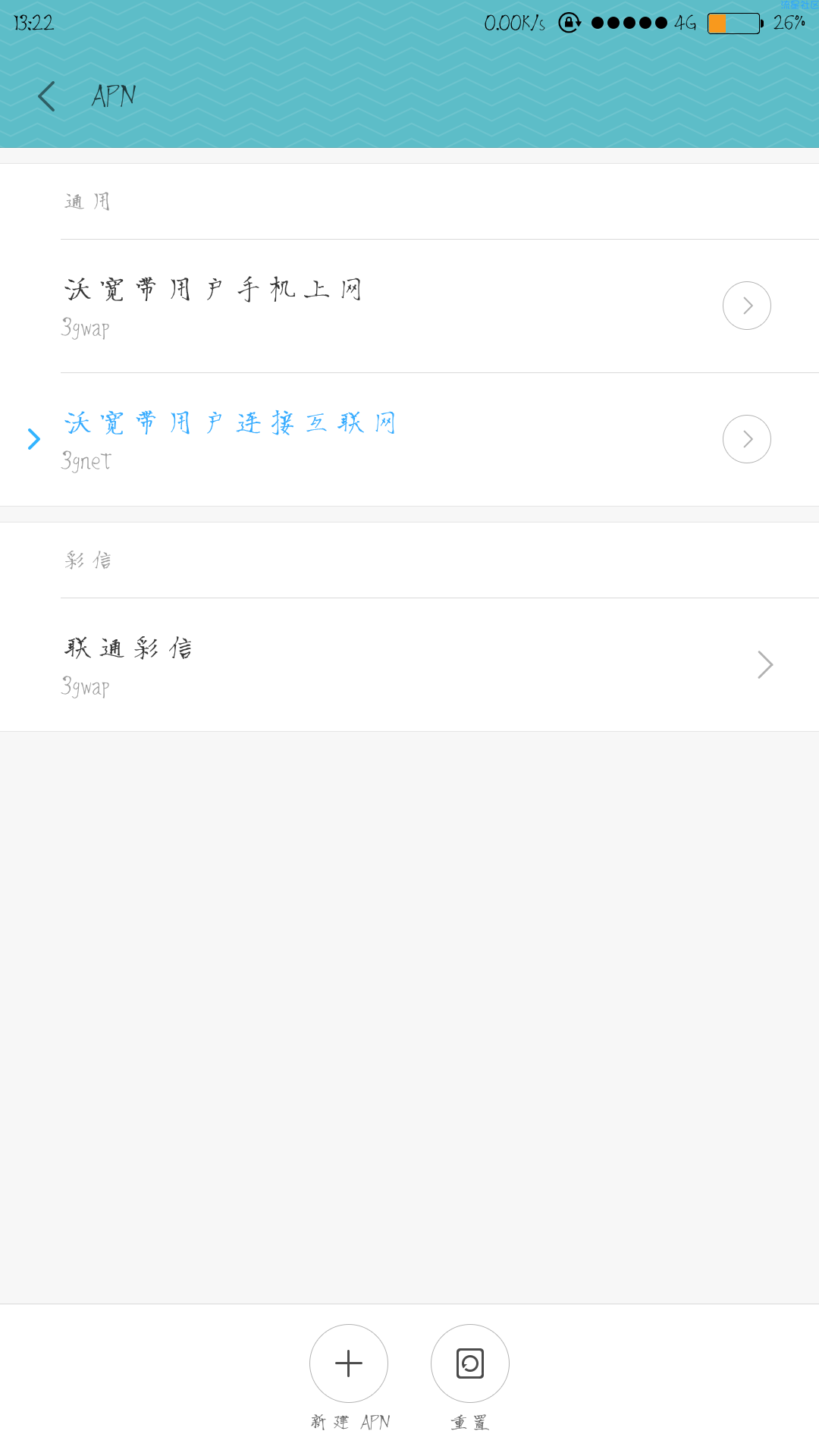Tap the 重置 reset button
The image size is (819, 1456).
[x=470, y=1363]
